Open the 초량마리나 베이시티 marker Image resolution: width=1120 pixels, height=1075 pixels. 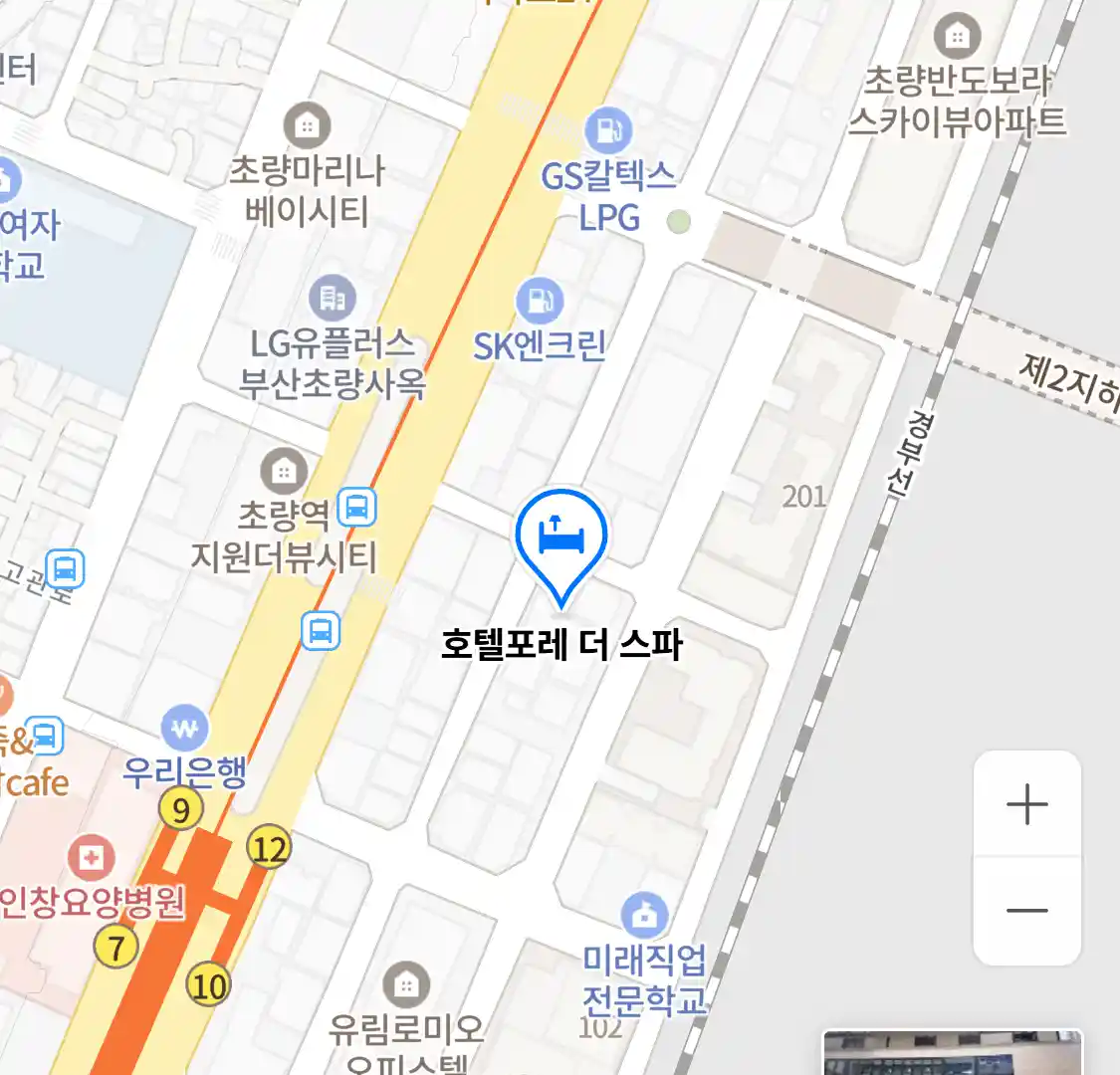pos(307,125)
